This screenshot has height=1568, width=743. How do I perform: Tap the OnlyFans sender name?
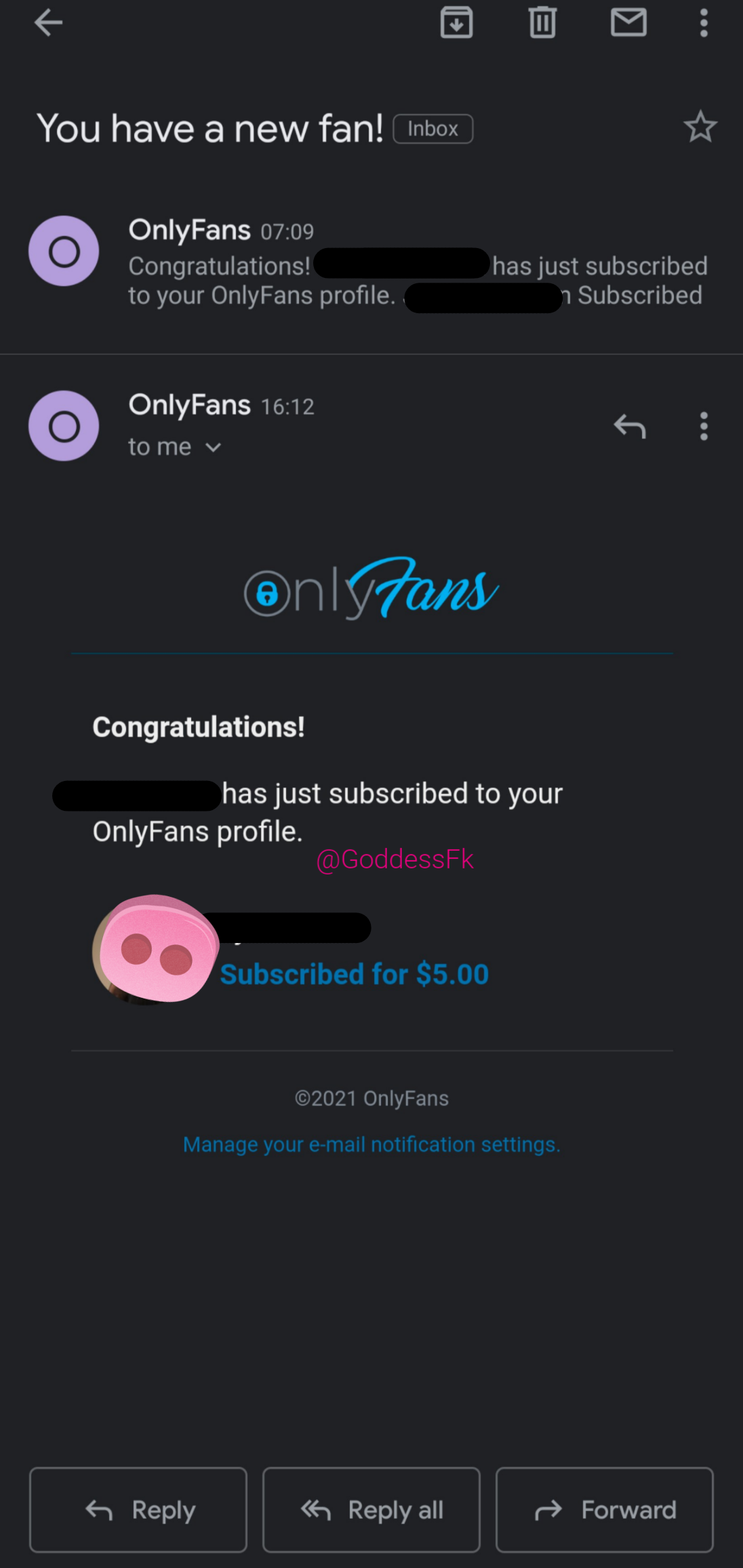pyautogui.click(x=188, y=404)
